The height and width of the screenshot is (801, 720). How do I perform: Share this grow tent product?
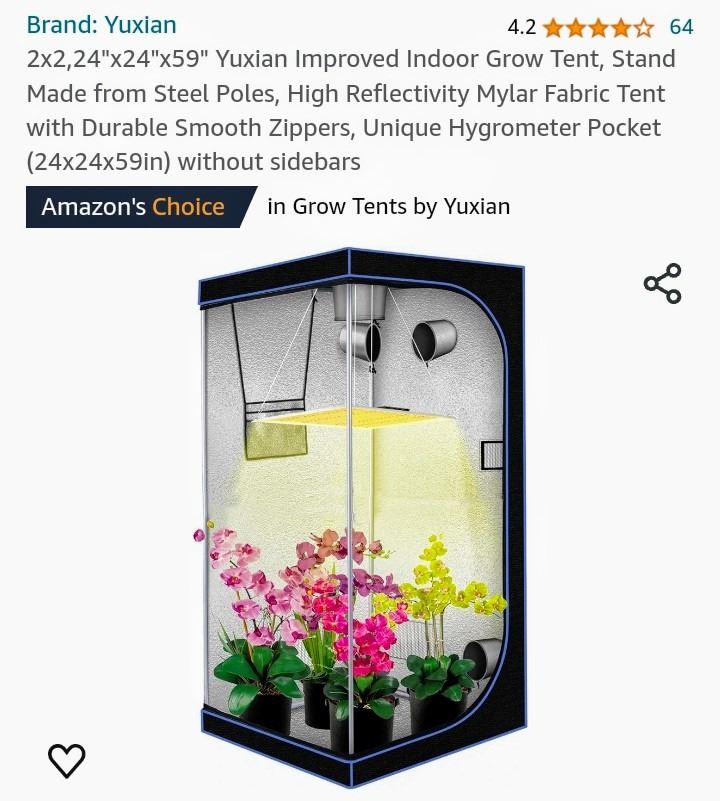[662, 284]
